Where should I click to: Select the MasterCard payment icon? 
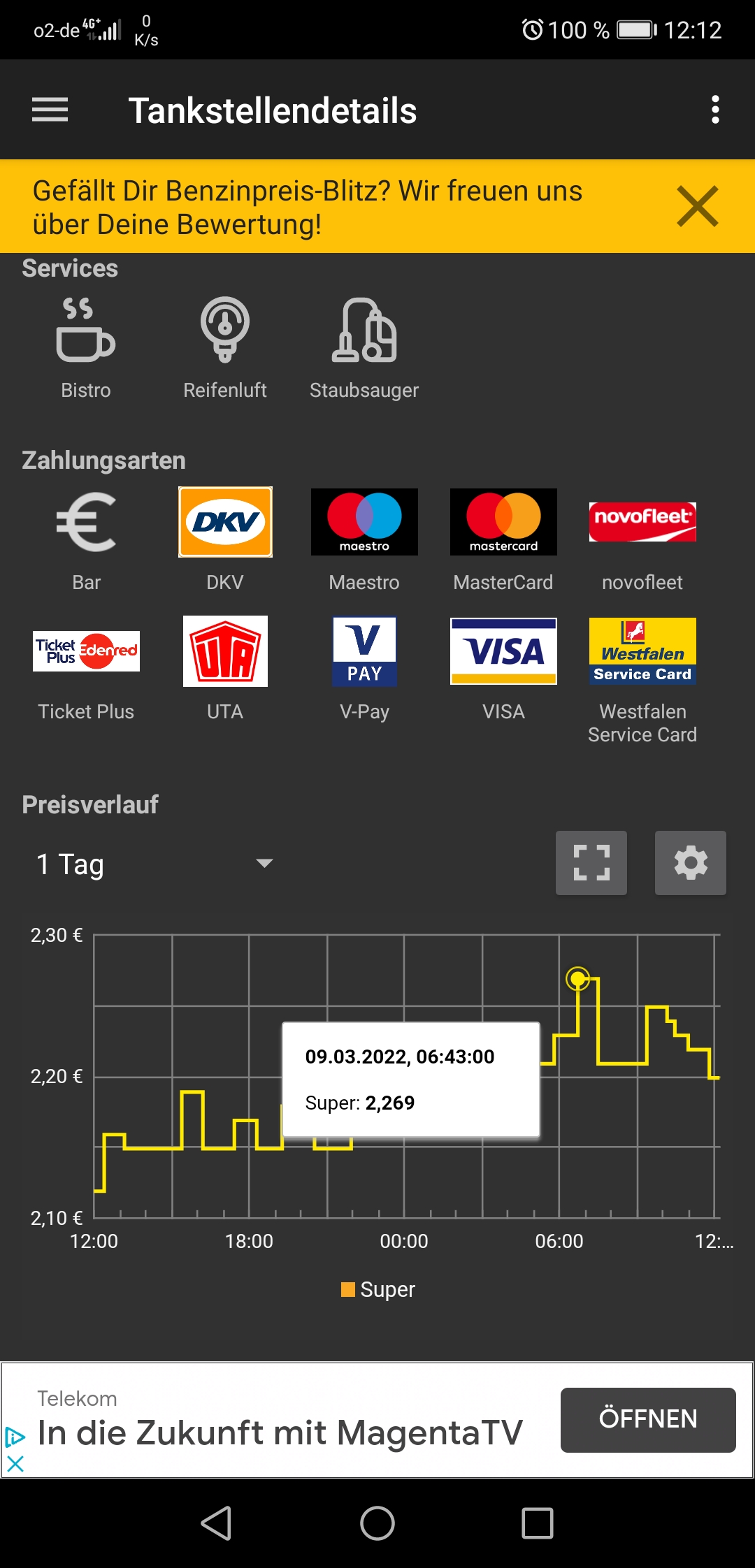[x=503, y=522]
